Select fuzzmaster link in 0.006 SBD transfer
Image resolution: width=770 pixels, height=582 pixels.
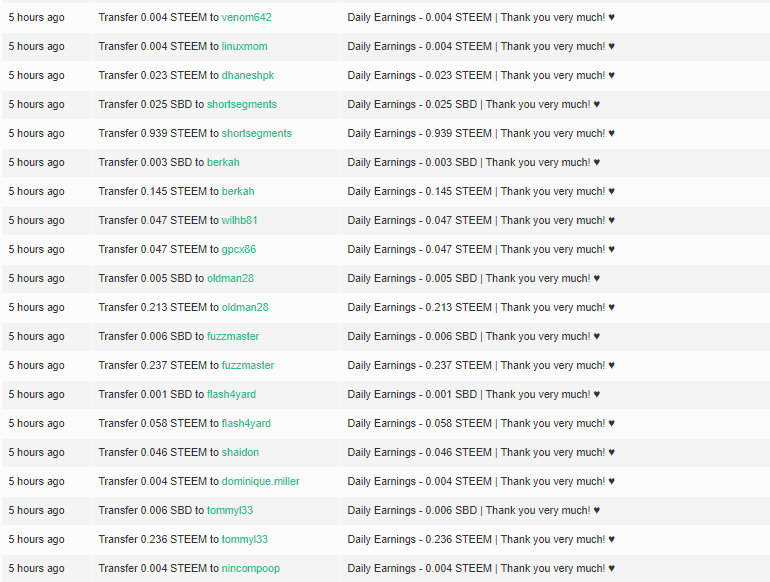pos(233,336)
